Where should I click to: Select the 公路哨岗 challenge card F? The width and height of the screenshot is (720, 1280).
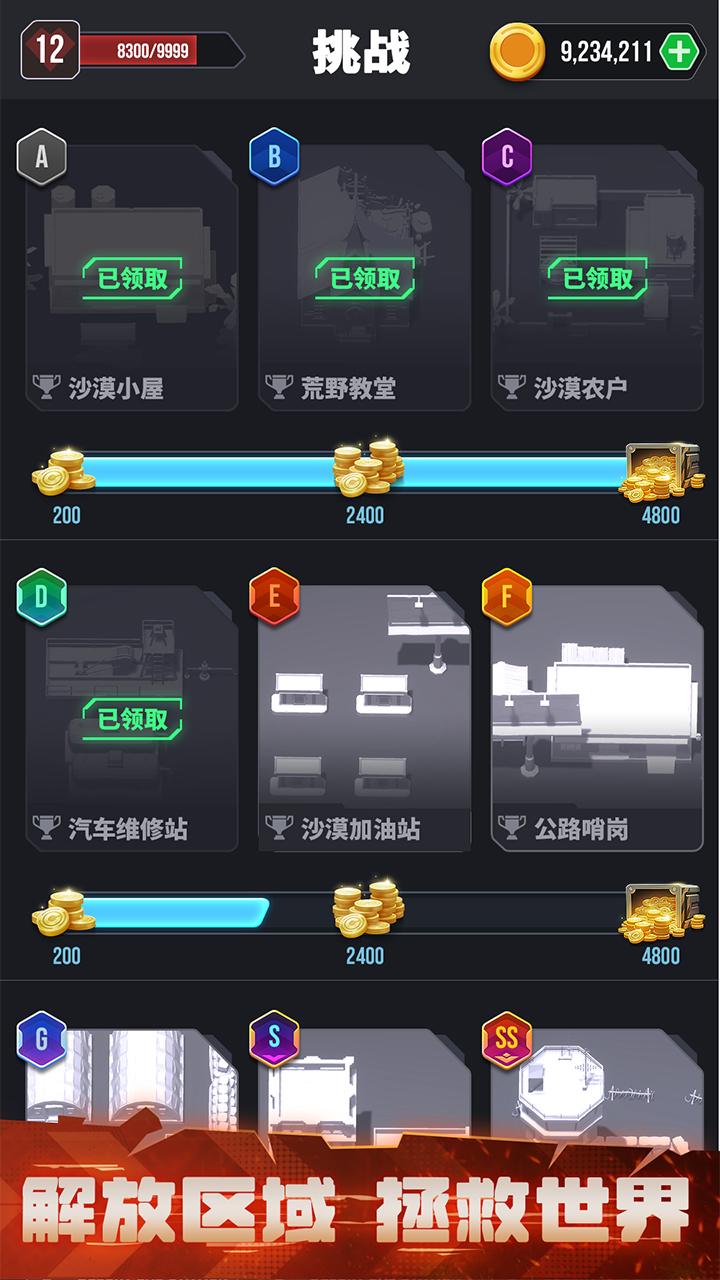coord(597,718)
